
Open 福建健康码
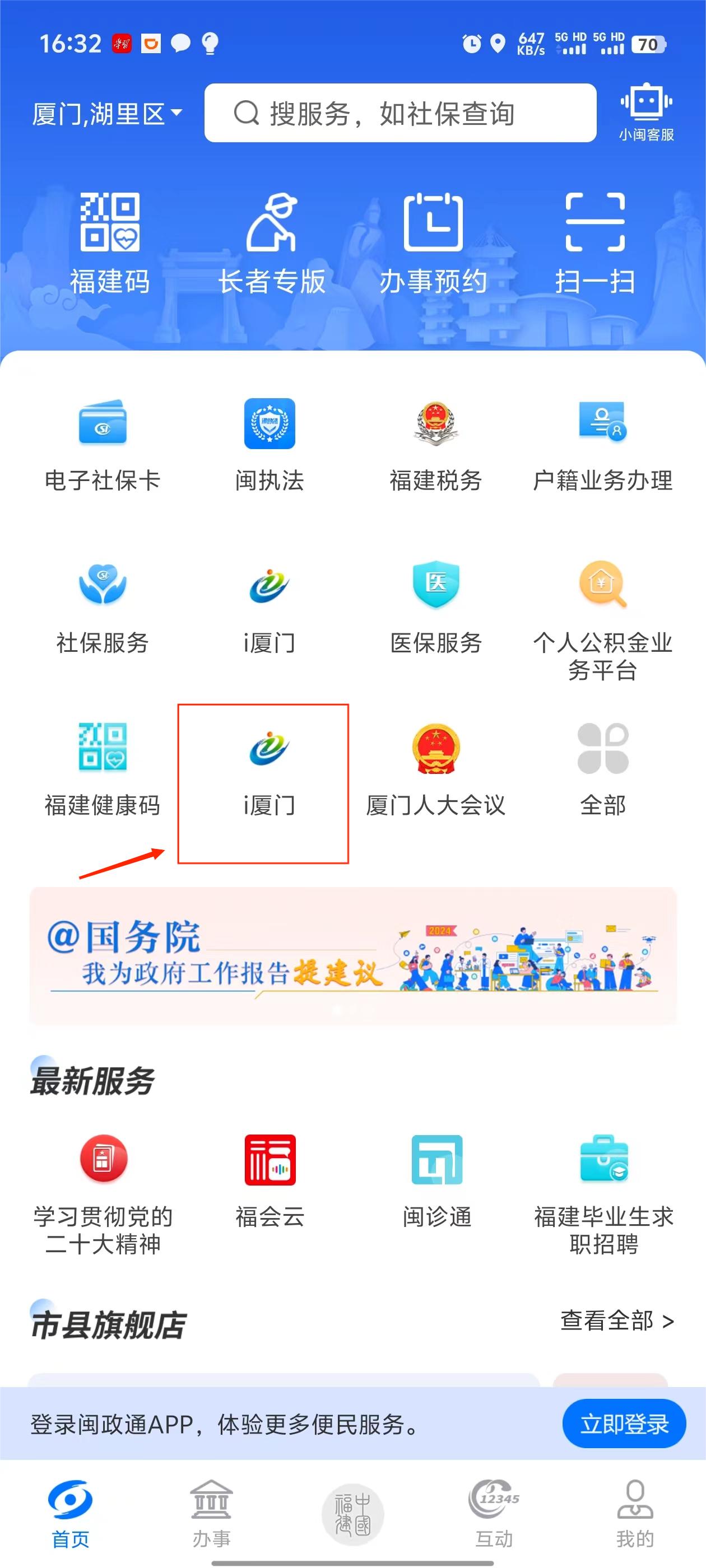click(103, 769)
